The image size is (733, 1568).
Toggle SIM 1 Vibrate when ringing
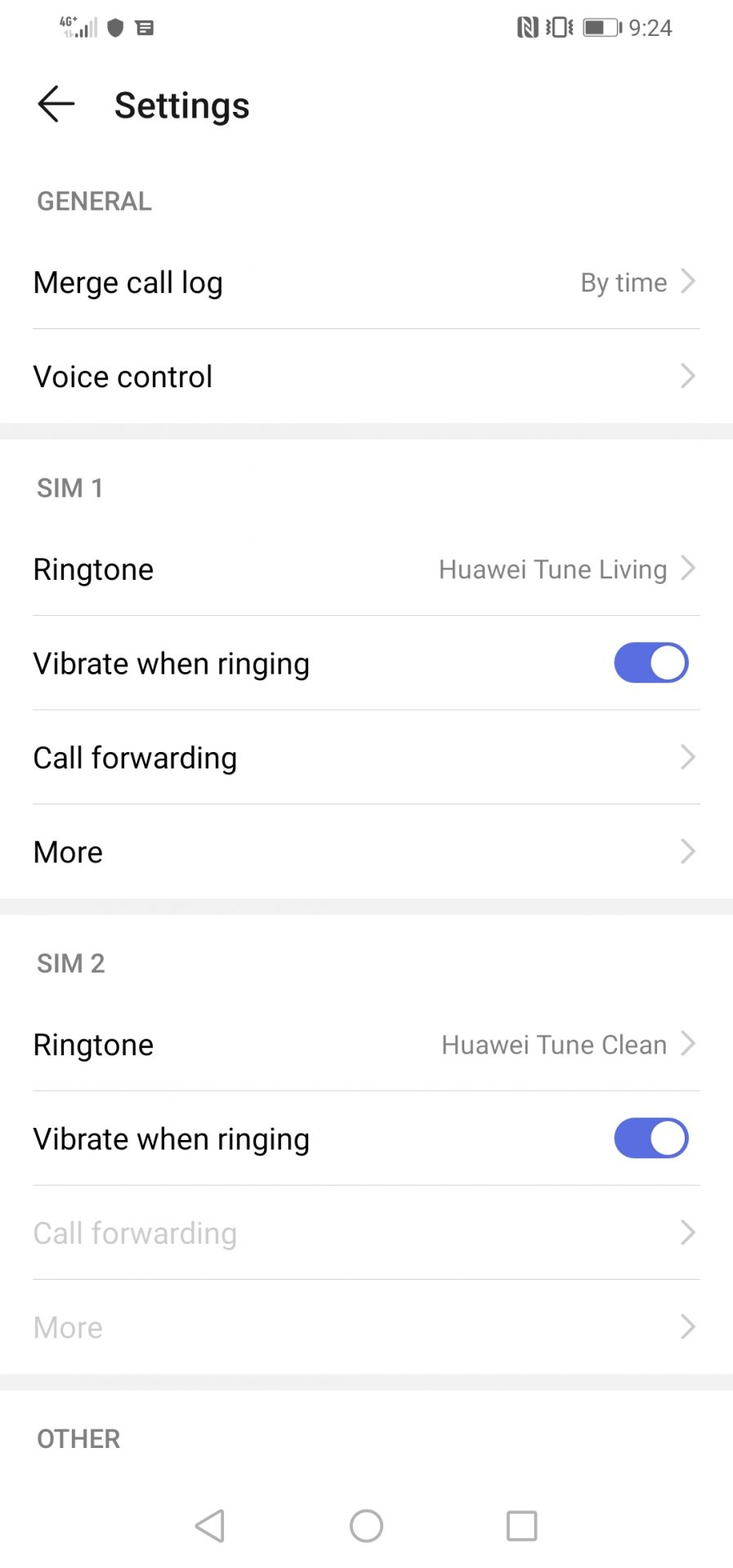point(650,663)
